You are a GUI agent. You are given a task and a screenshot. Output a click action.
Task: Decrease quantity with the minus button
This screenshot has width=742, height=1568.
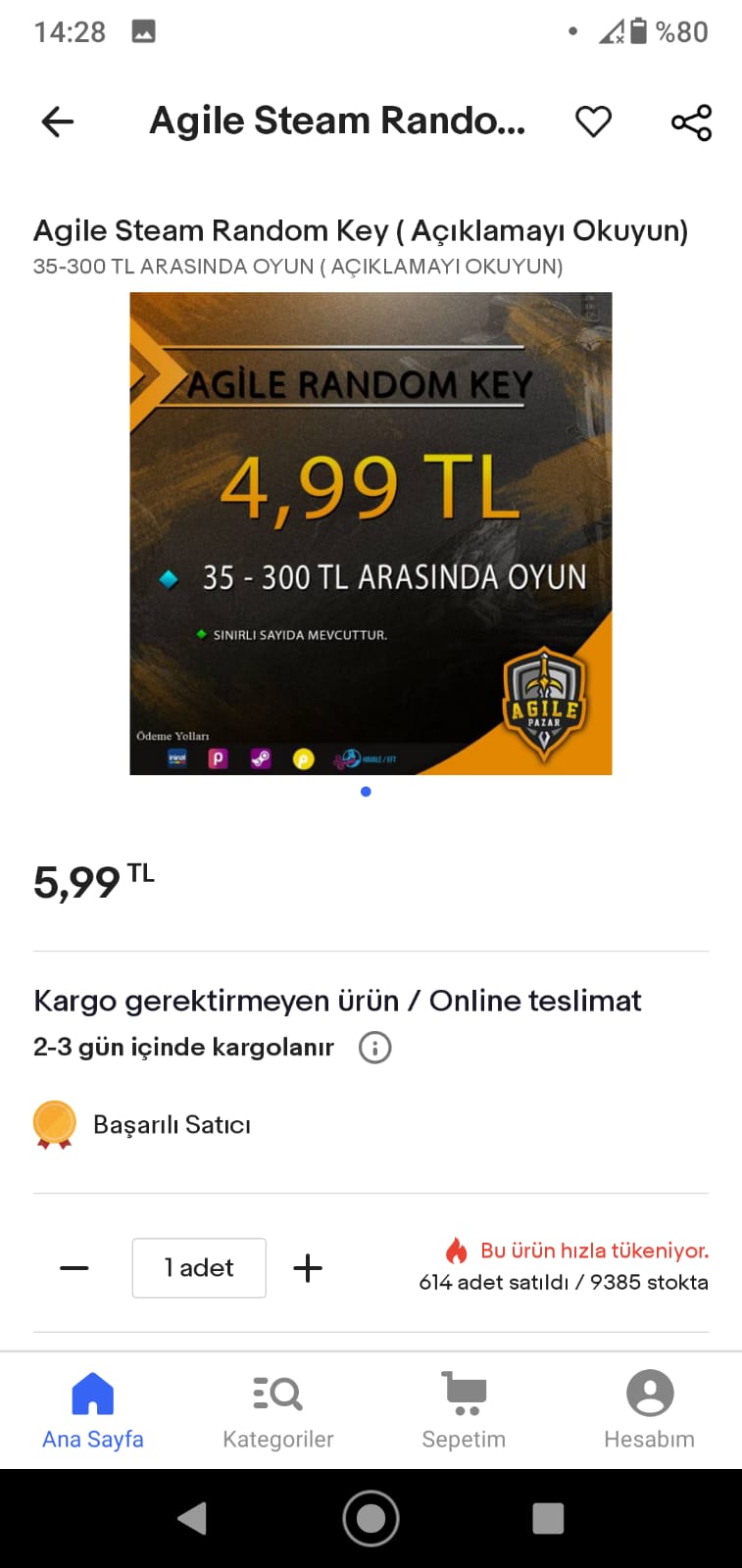(x=74, y=1268)
